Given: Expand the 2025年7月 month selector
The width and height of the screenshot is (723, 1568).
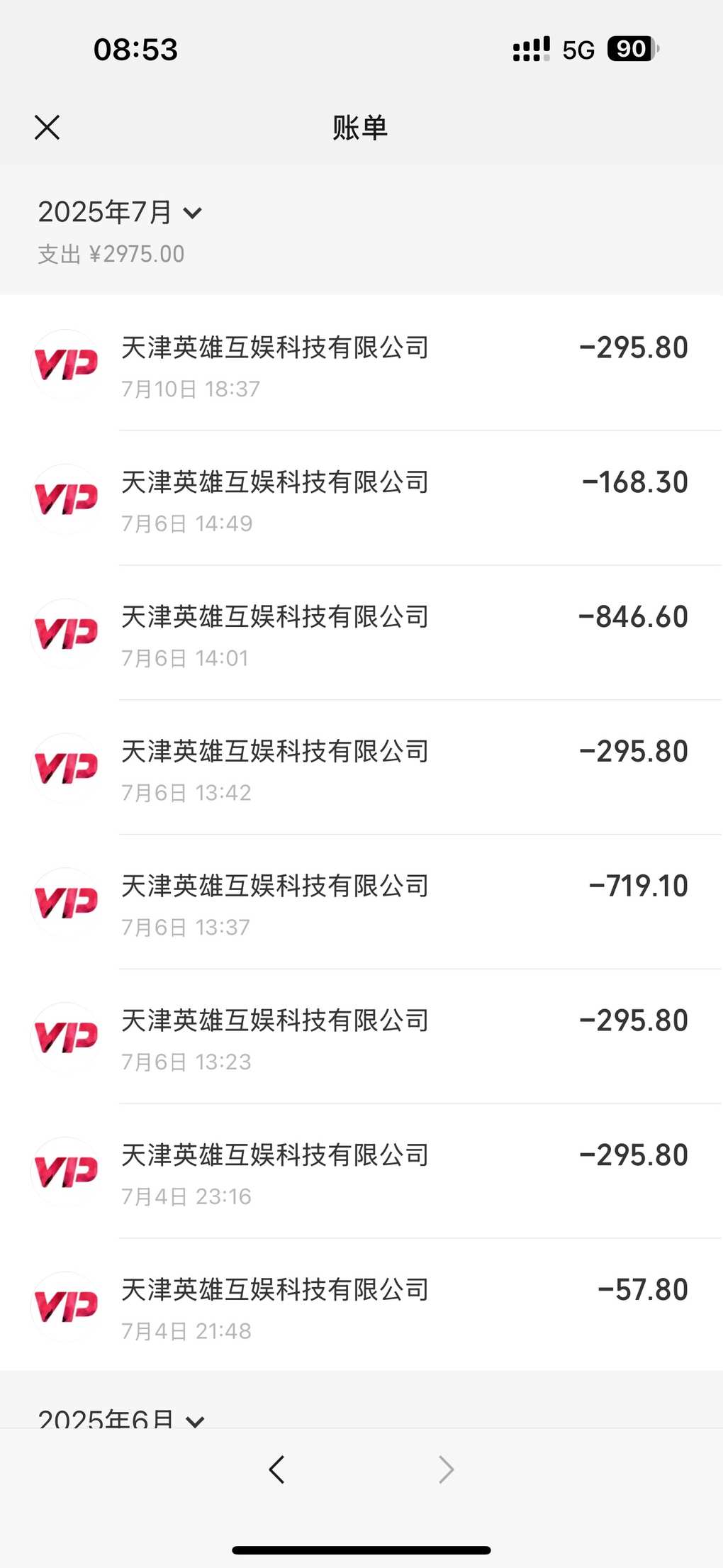Looking at the screenshot, I should tap(120, 212).
